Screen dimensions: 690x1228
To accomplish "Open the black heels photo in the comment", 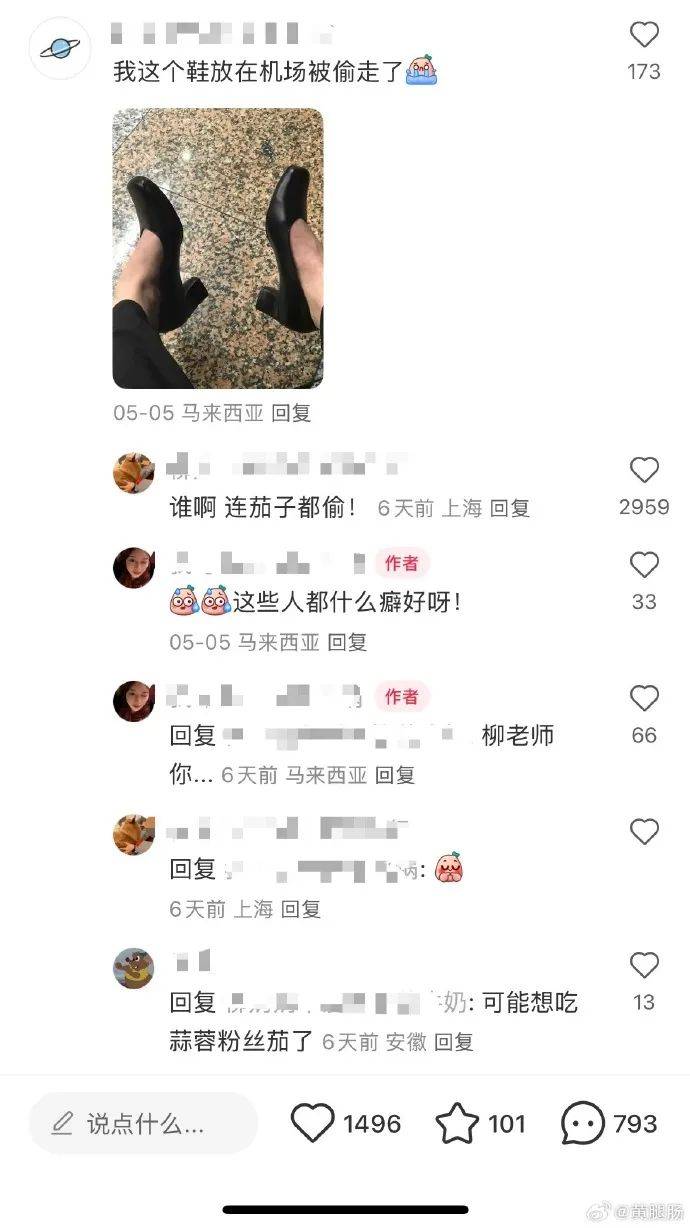I will (x=218, y=248).
